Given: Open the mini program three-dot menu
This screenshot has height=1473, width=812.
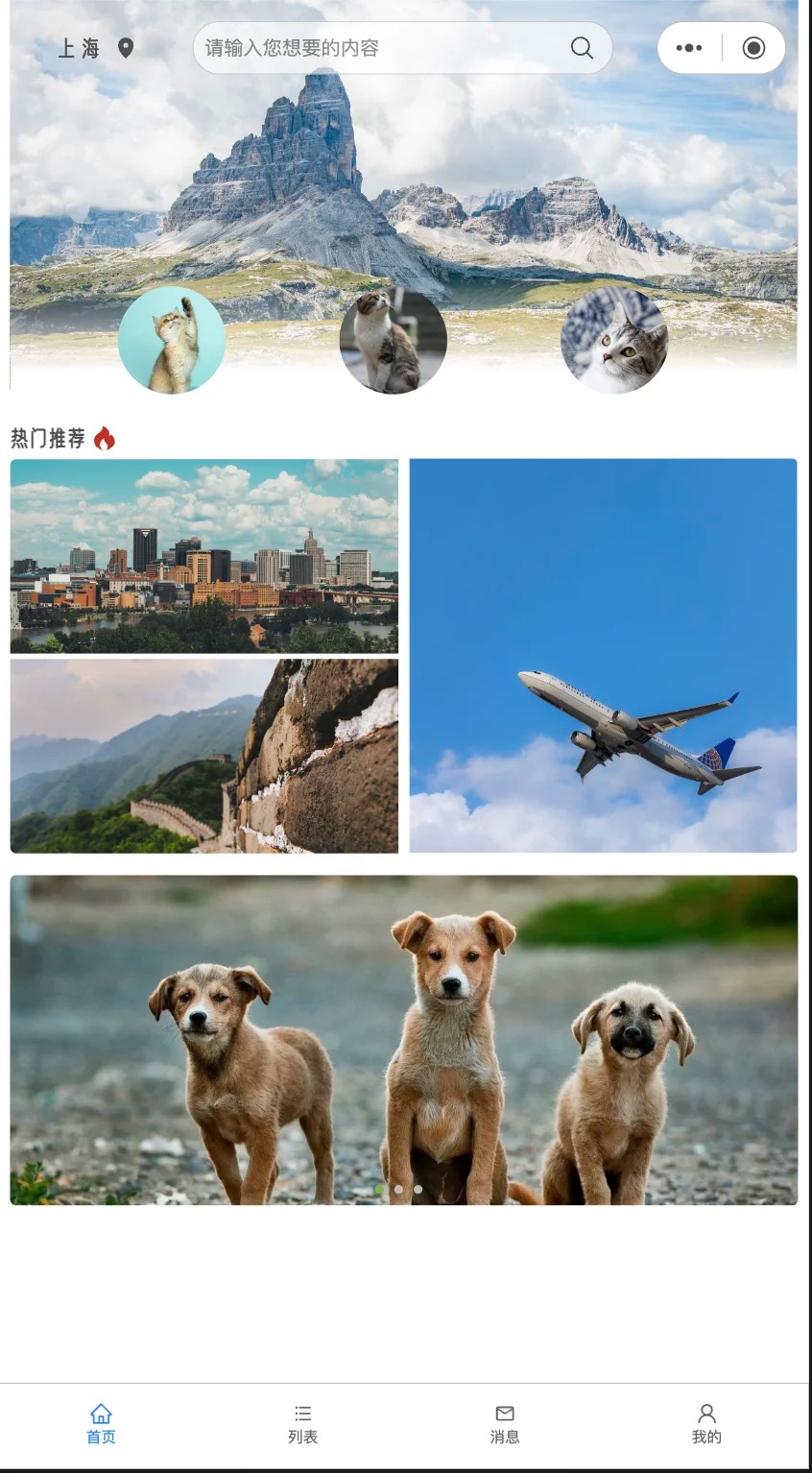Looking at the screenshot, I should click(x=689, y=48).
